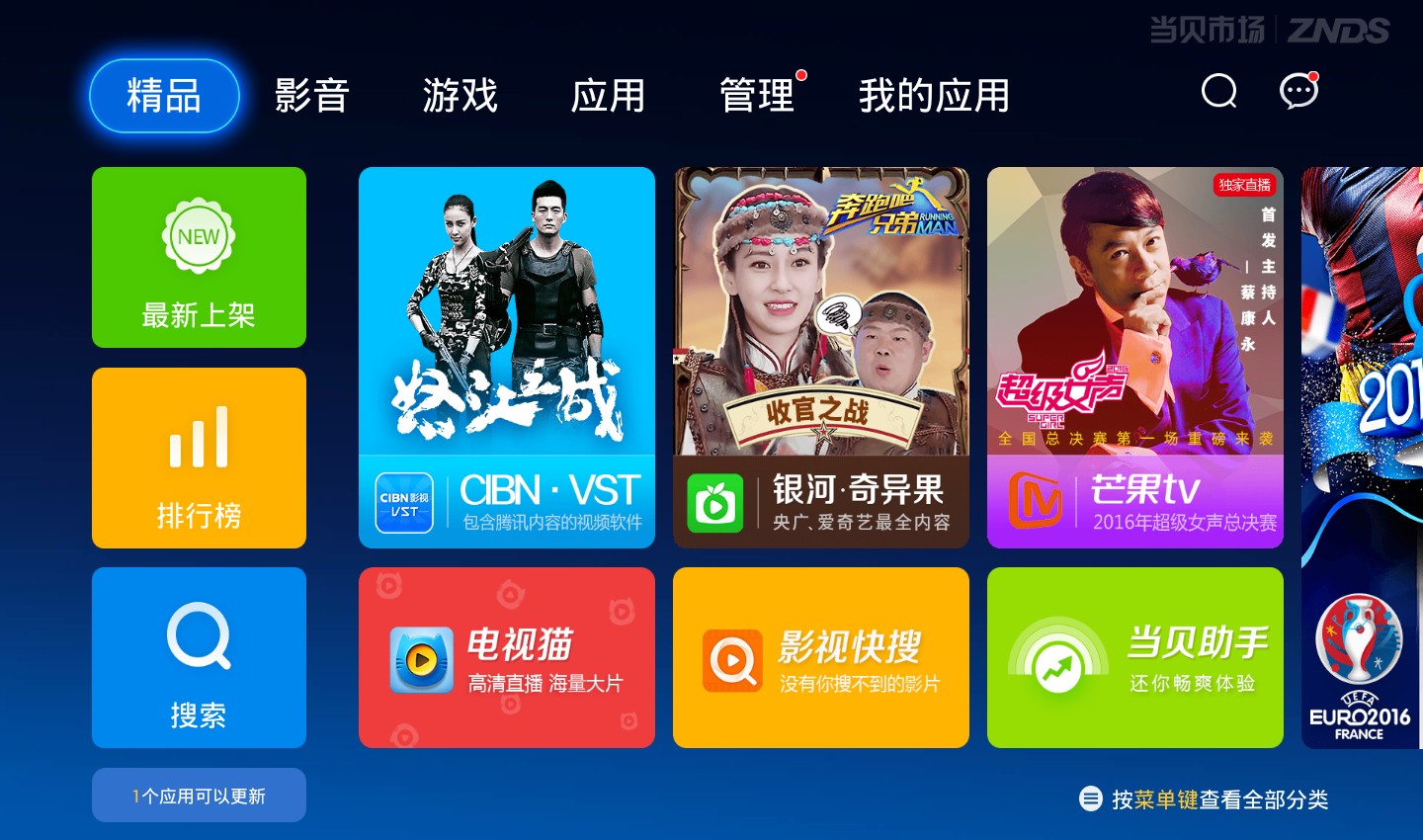This screenshot has width=1423, height=840.
Task: Tap the 1个应用可以更新 button
Action: tap(199, 796)
